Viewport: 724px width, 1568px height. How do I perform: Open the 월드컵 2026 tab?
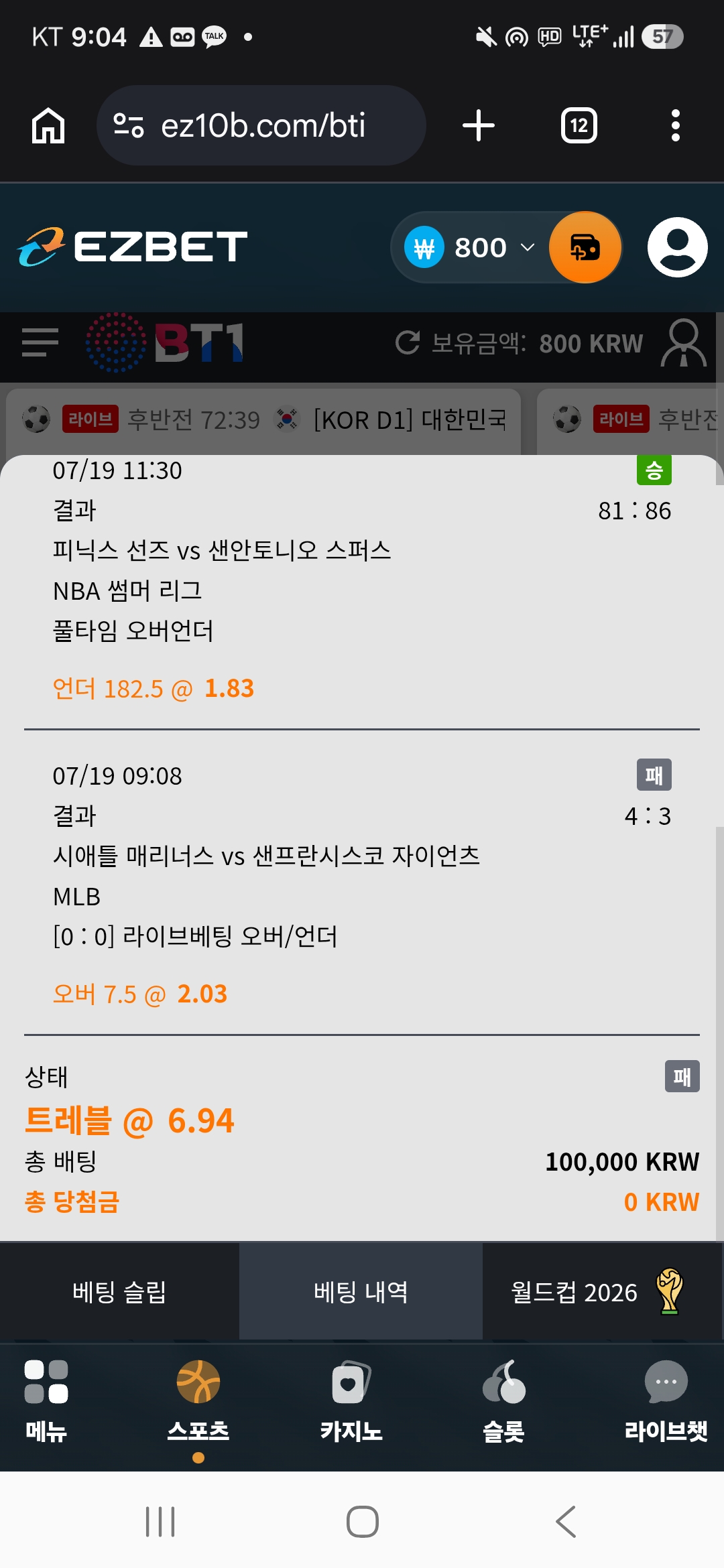click(598, 1291)
